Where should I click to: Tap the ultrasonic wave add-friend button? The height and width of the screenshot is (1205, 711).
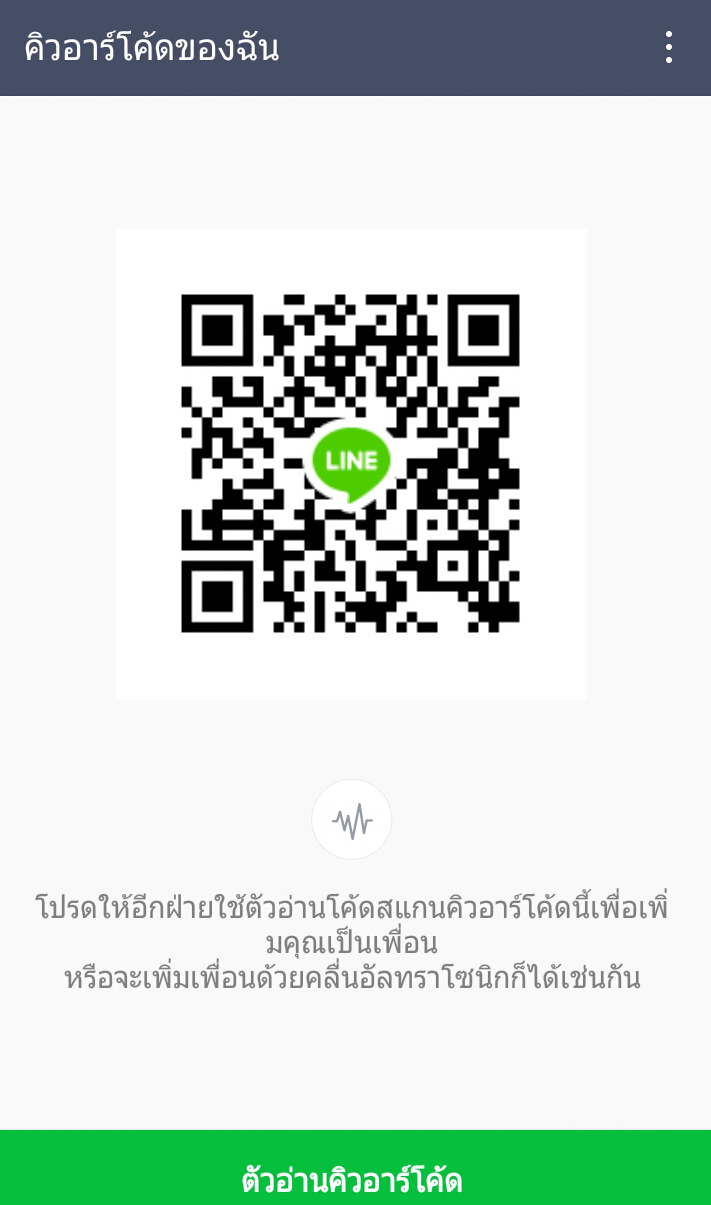tap(352, 820)
